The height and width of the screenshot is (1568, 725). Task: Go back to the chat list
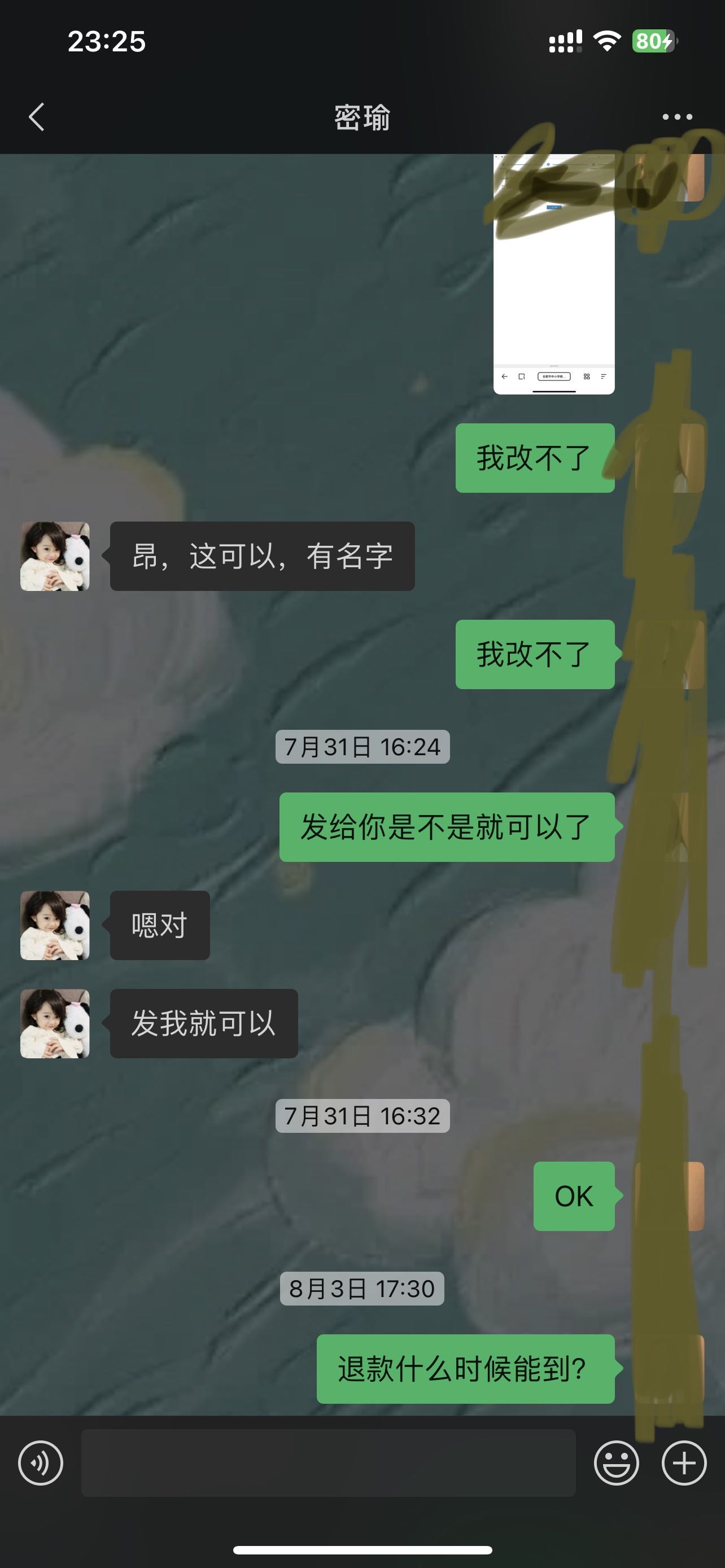(37, 117)
